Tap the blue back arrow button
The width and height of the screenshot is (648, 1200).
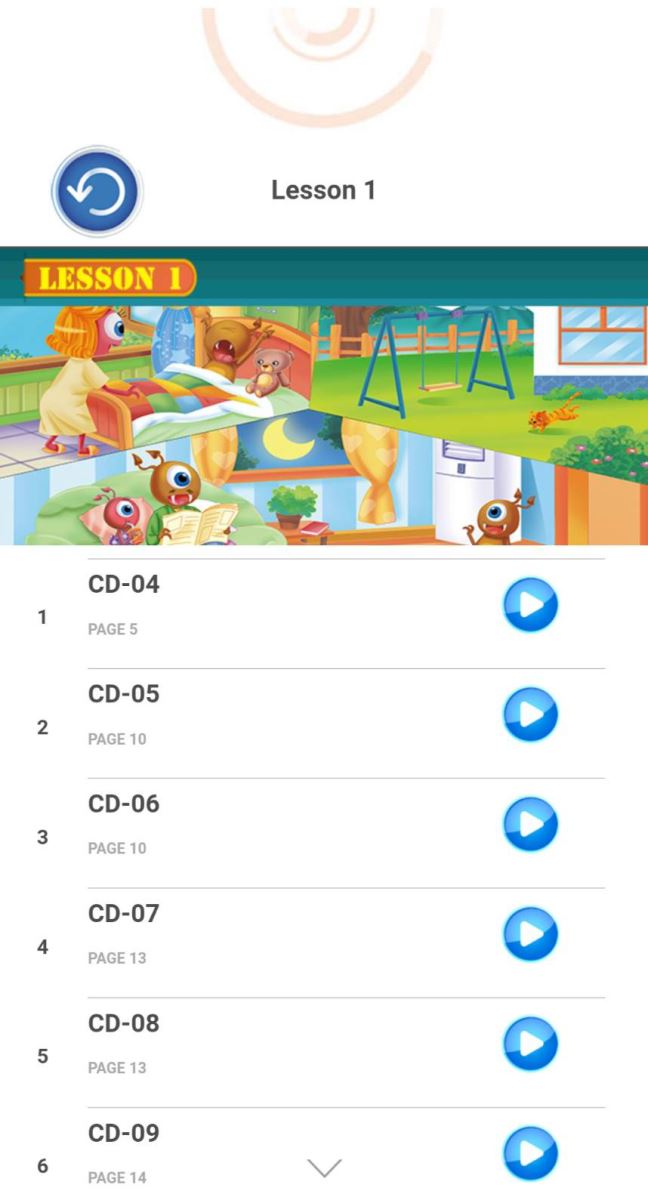coord(97,191)
